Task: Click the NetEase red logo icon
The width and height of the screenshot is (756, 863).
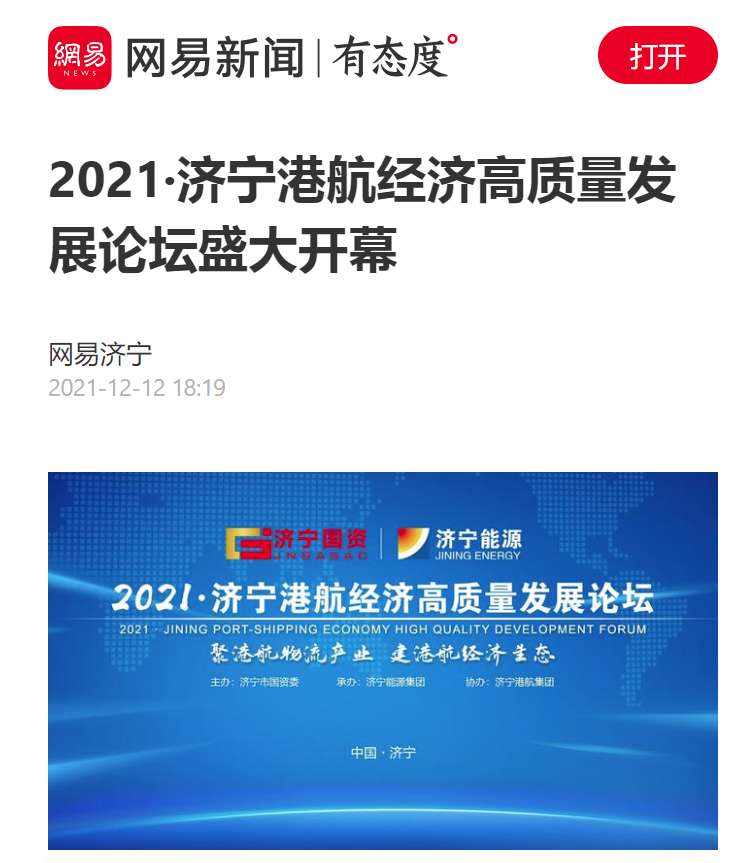Action: (81, 53)
